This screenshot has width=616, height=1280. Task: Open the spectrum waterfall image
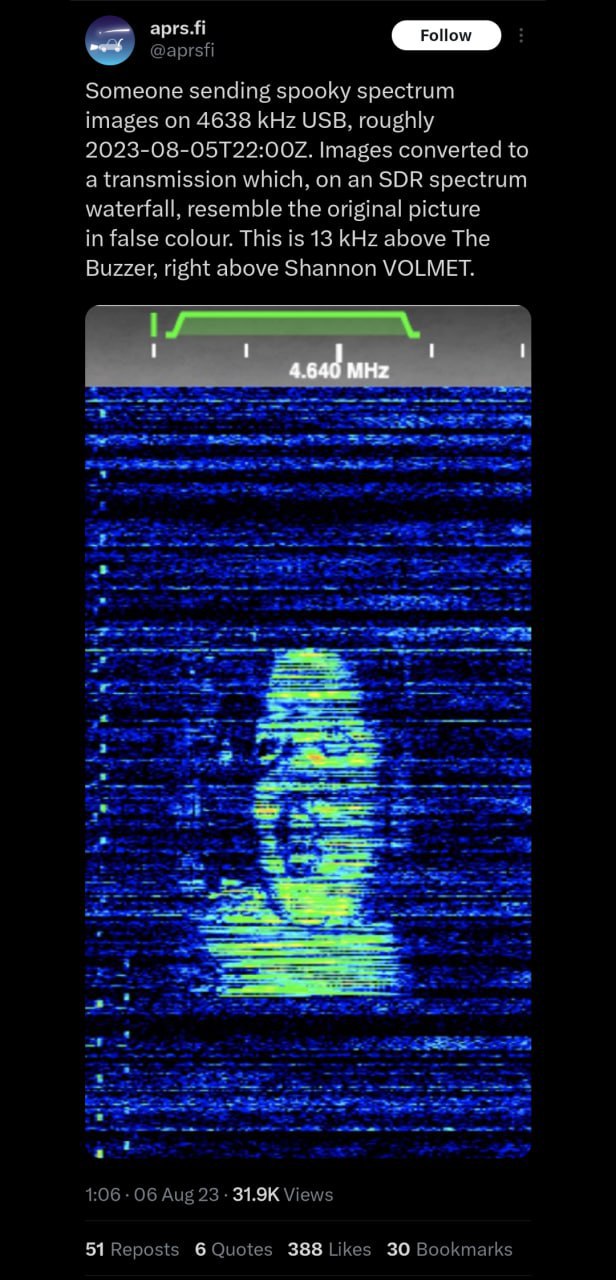click(x=308, y=730)
